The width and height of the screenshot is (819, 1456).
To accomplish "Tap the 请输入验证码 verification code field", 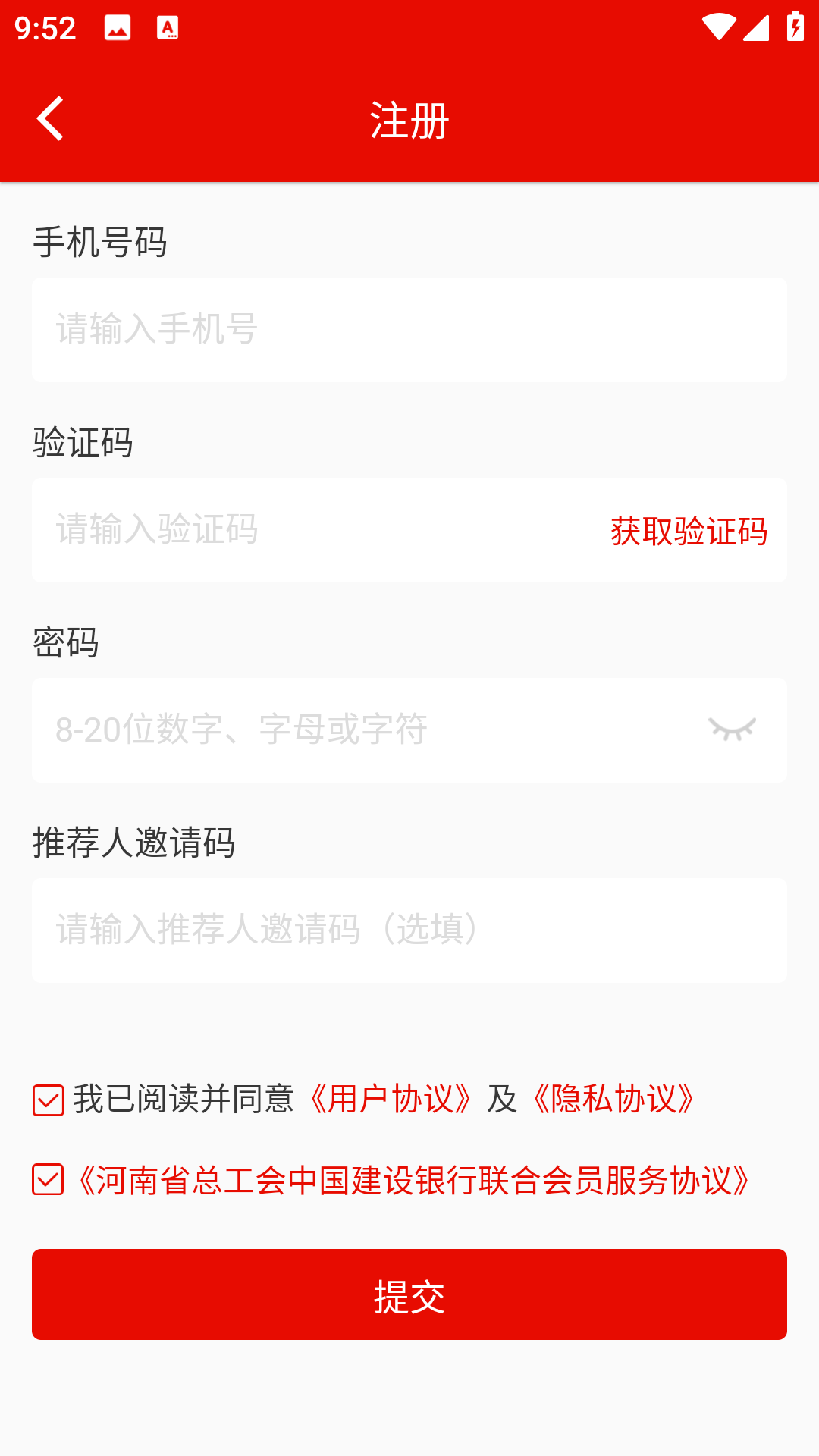I will 303,530.
